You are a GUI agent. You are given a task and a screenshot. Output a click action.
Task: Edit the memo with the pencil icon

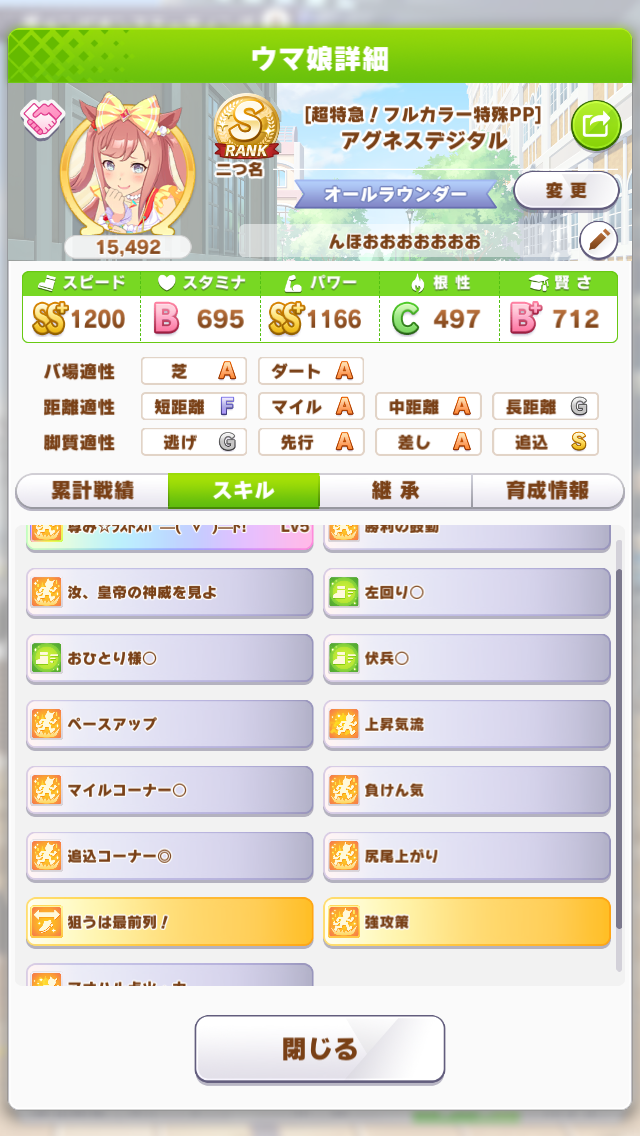coord(599,241)
